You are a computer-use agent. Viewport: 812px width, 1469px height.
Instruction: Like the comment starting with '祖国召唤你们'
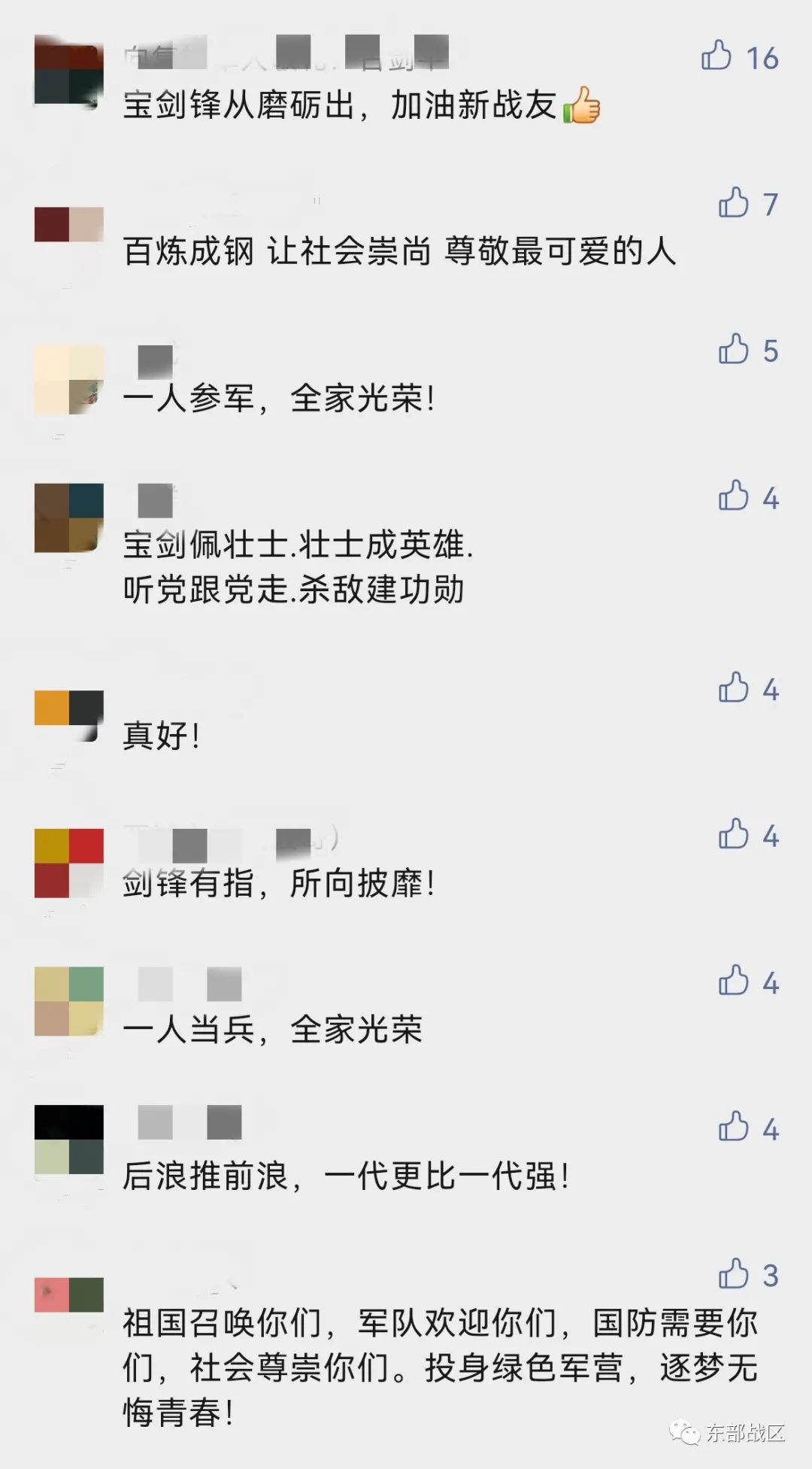pyautogui.click(x=733, y=1274)
